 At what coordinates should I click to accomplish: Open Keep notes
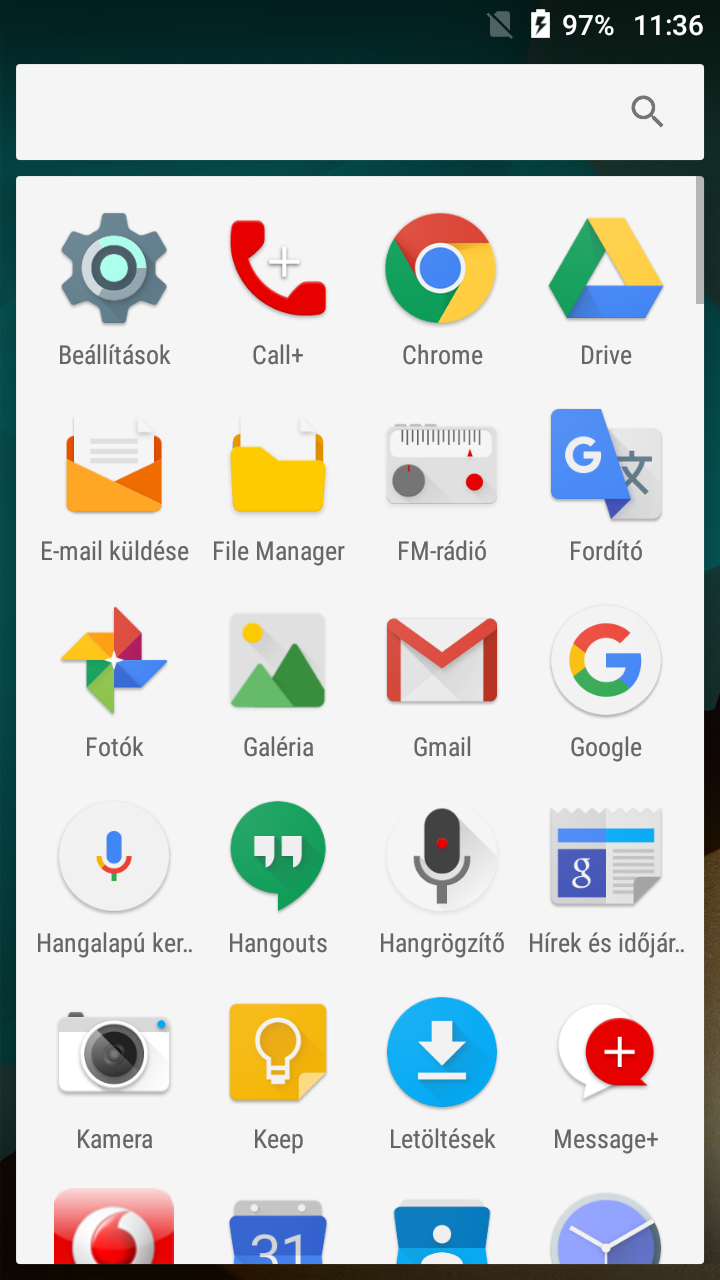(x=278, y=1054)
